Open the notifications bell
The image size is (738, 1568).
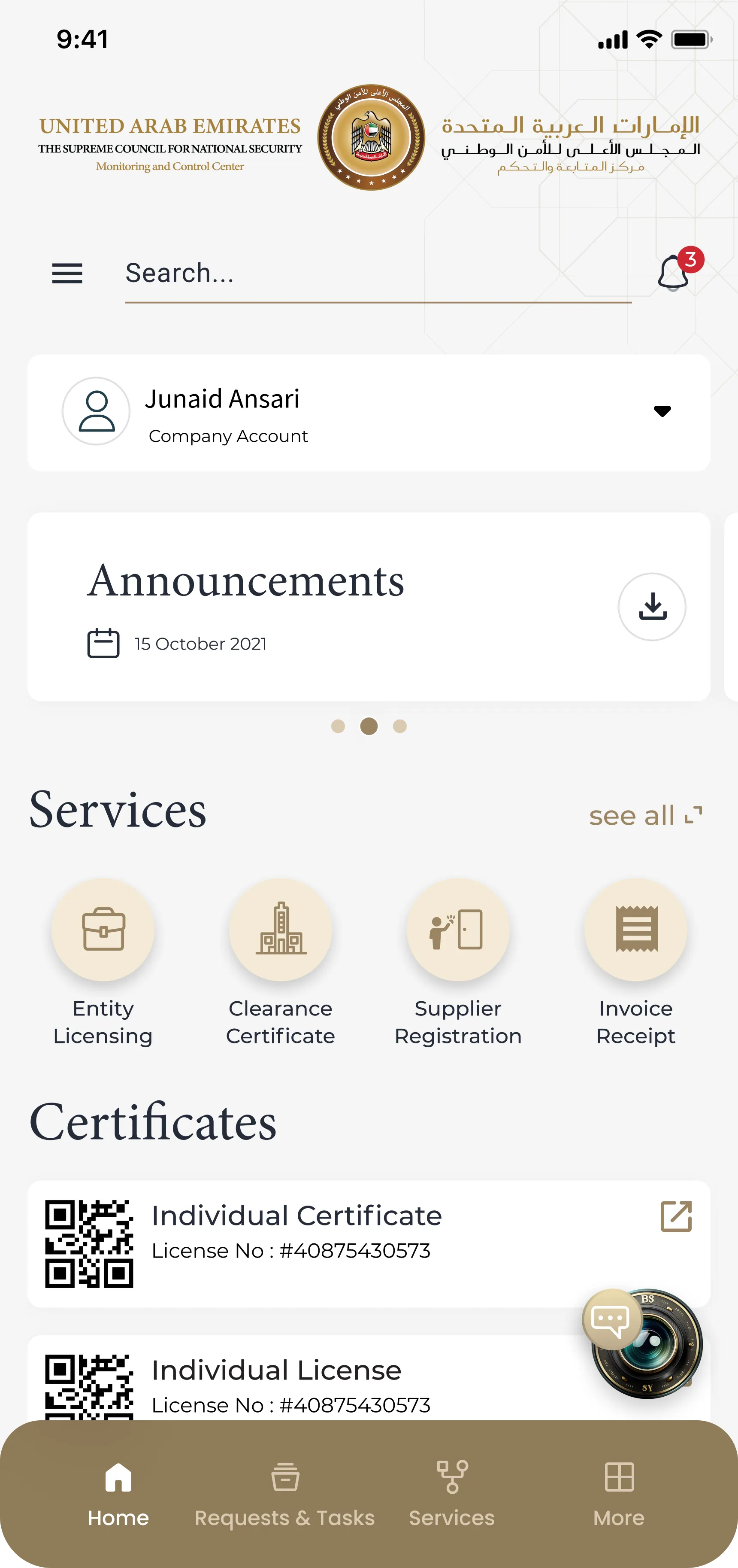click(x=674, y=273)
